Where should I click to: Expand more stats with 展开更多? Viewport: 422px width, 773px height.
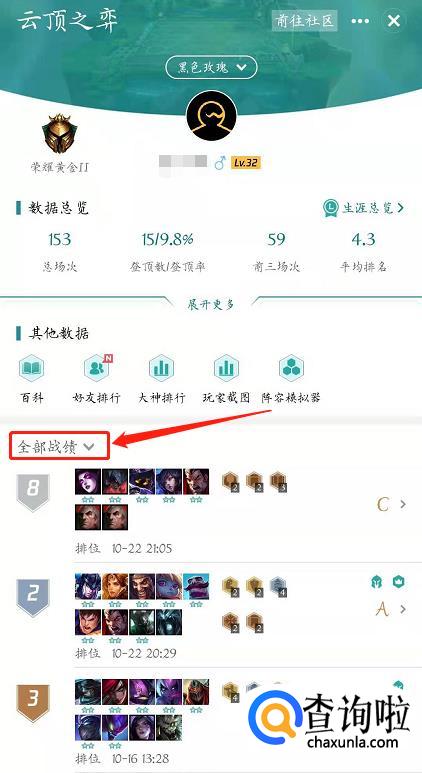[x=211, y=305]
